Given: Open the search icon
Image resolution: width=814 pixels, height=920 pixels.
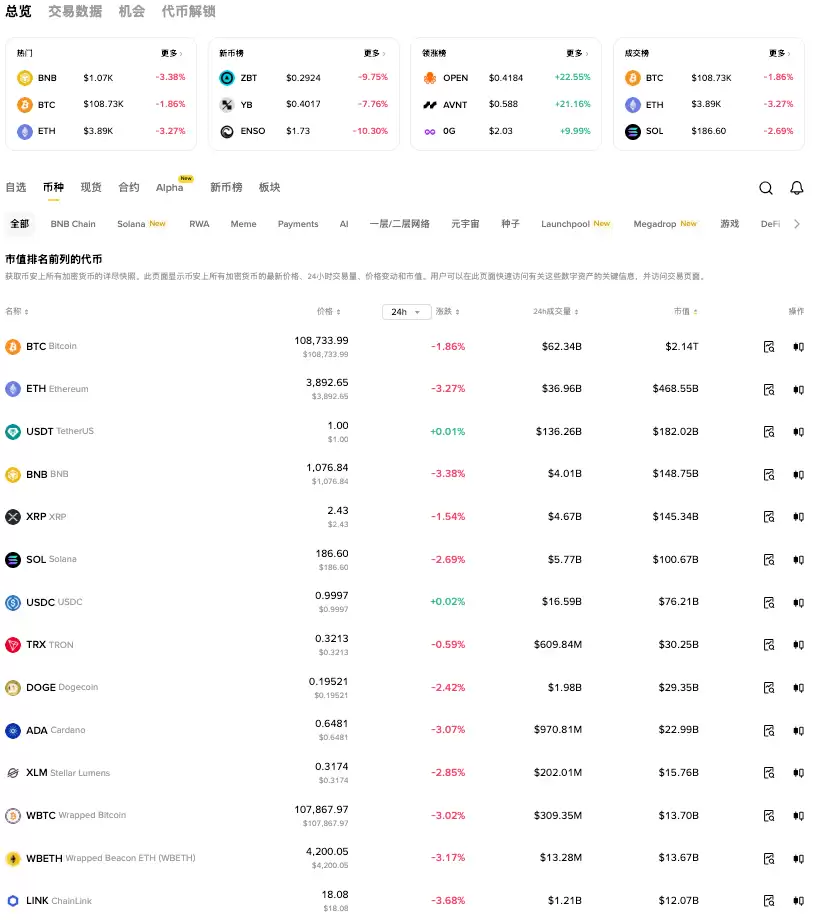Looking at the screenshot, I should click(765, 188).
